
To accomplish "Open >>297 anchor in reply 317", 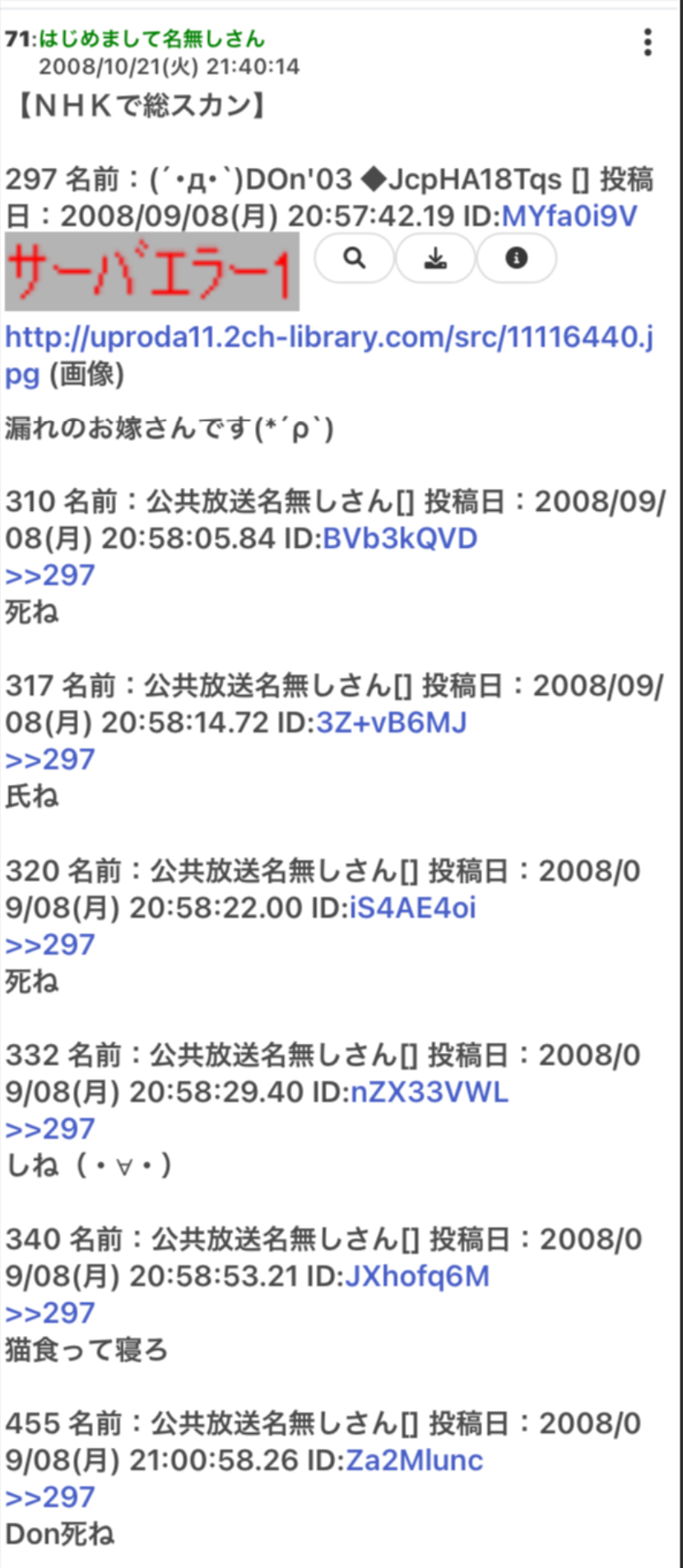I will (x=50, y=760).
